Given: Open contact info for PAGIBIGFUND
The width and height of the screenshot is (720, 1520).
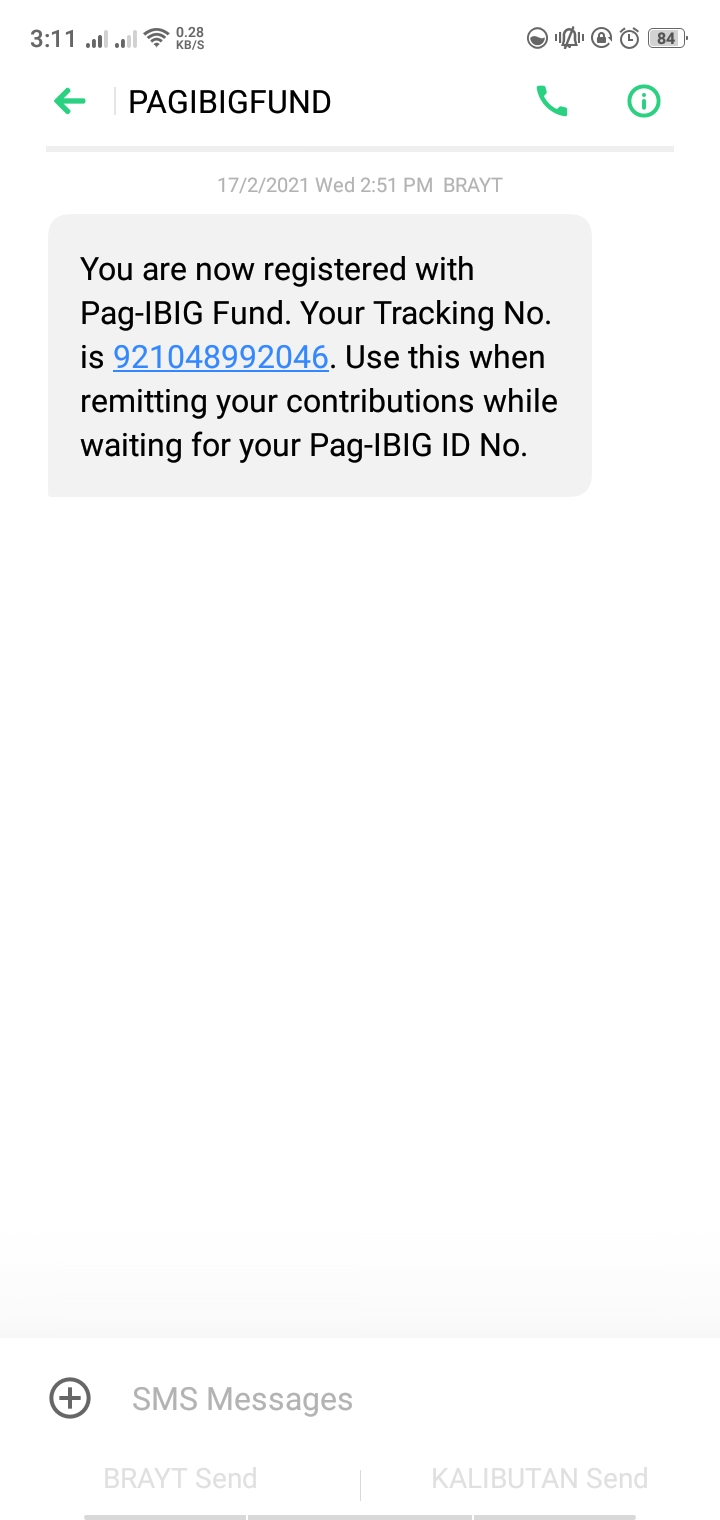Looking at the screenshot, I should pyautogui.click(x=643, y=101).
